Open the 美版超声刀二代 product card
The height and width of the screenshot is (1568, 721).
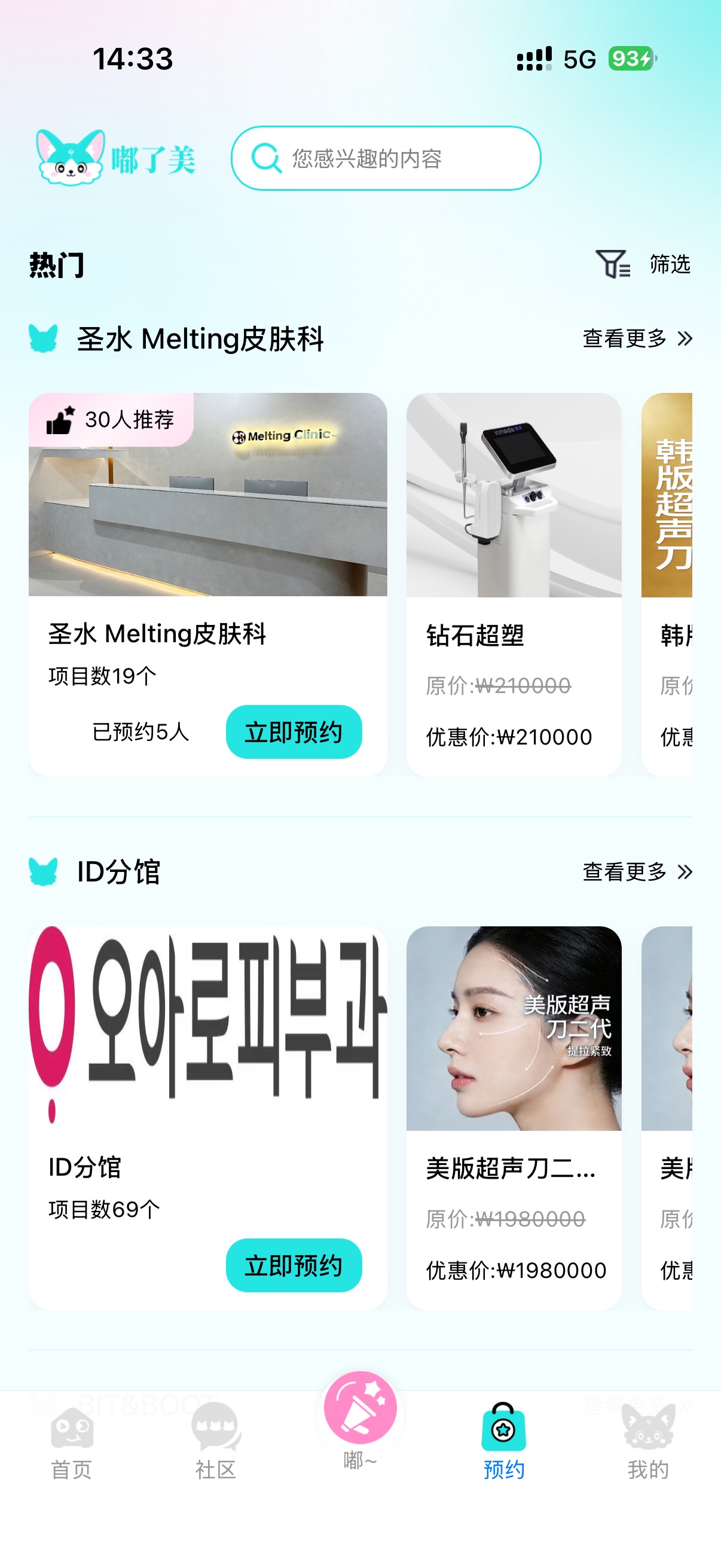click(514, 1118)
